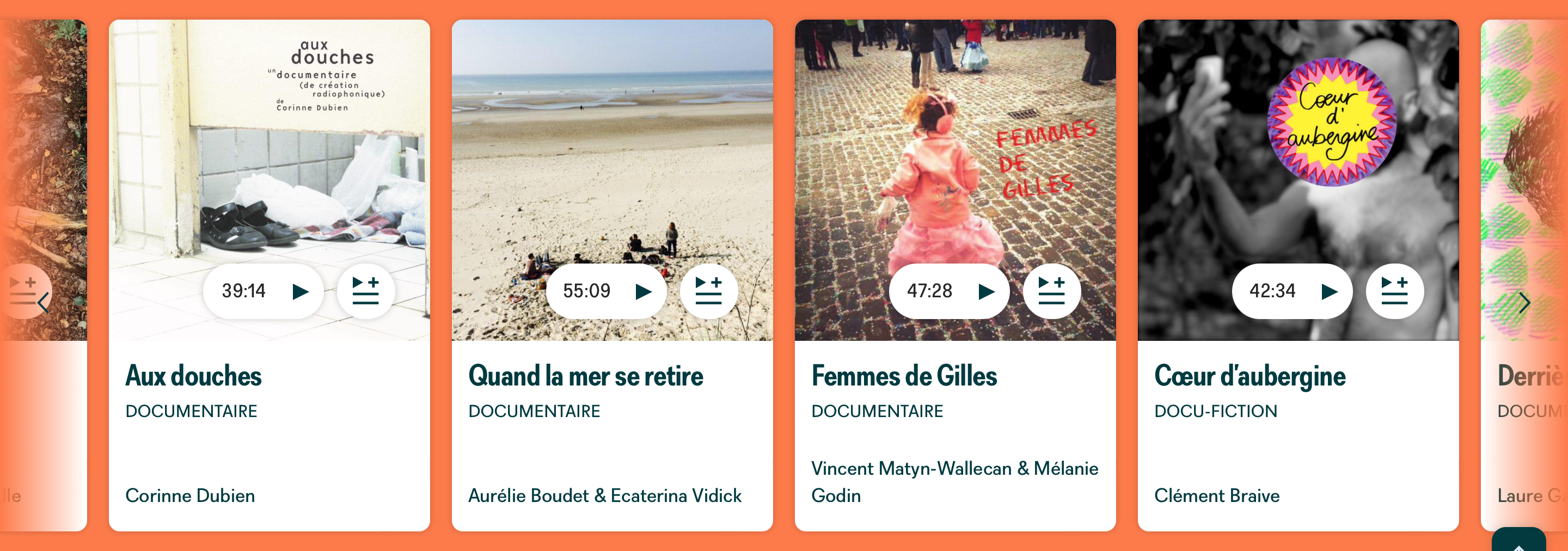
Task: Add Aux douches to the playlist
Action: point(365,291)
